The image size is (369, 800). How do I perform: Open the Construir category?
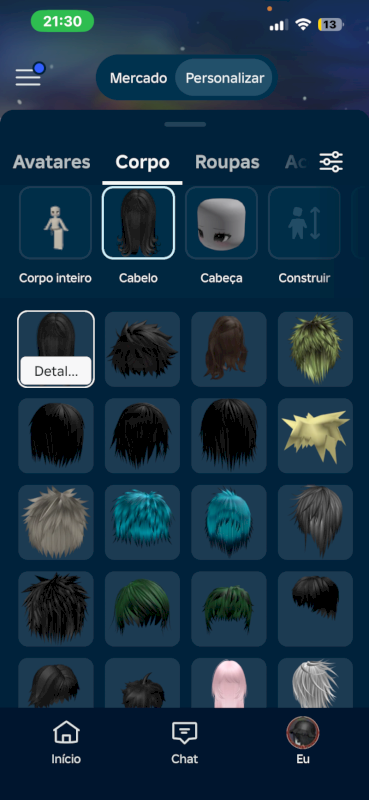304,223
